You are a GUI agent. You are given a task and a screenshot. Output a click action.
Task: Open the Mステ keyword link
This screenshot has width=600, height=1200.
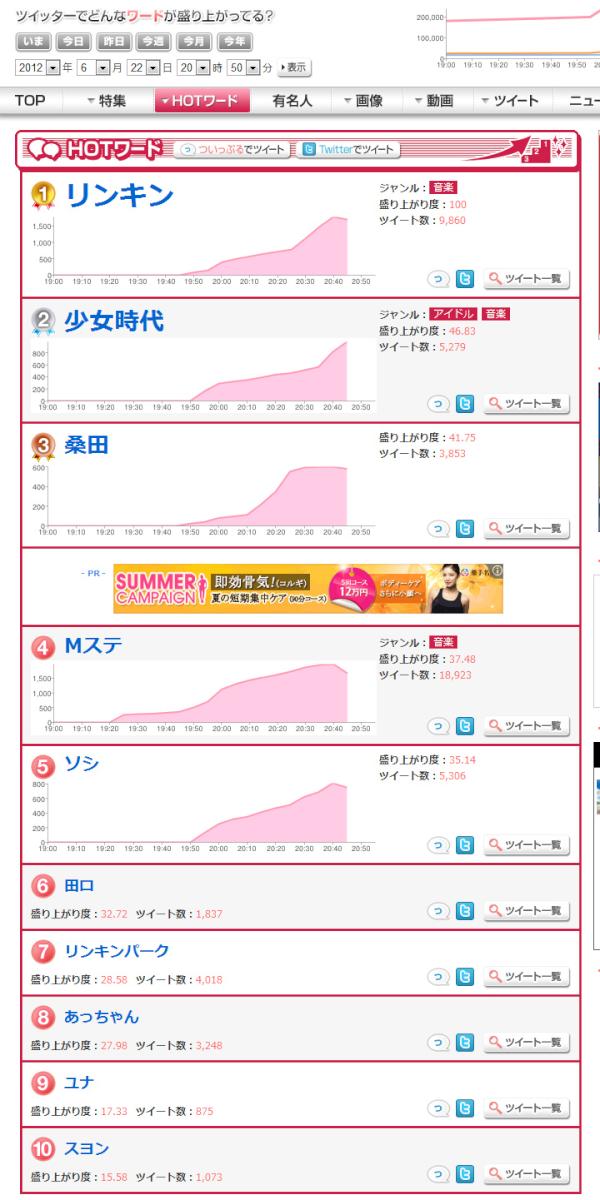(x=94, y=645)
